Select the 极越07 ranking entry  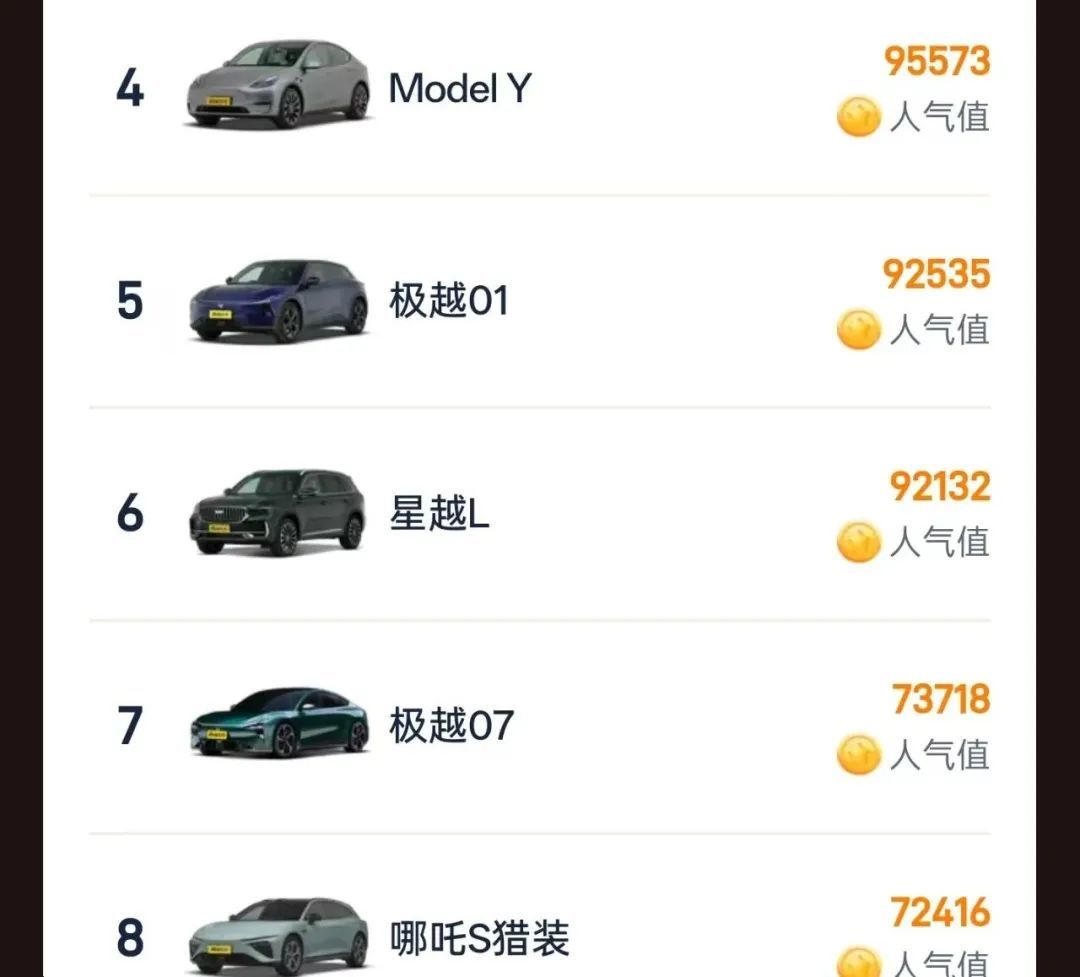451,725
